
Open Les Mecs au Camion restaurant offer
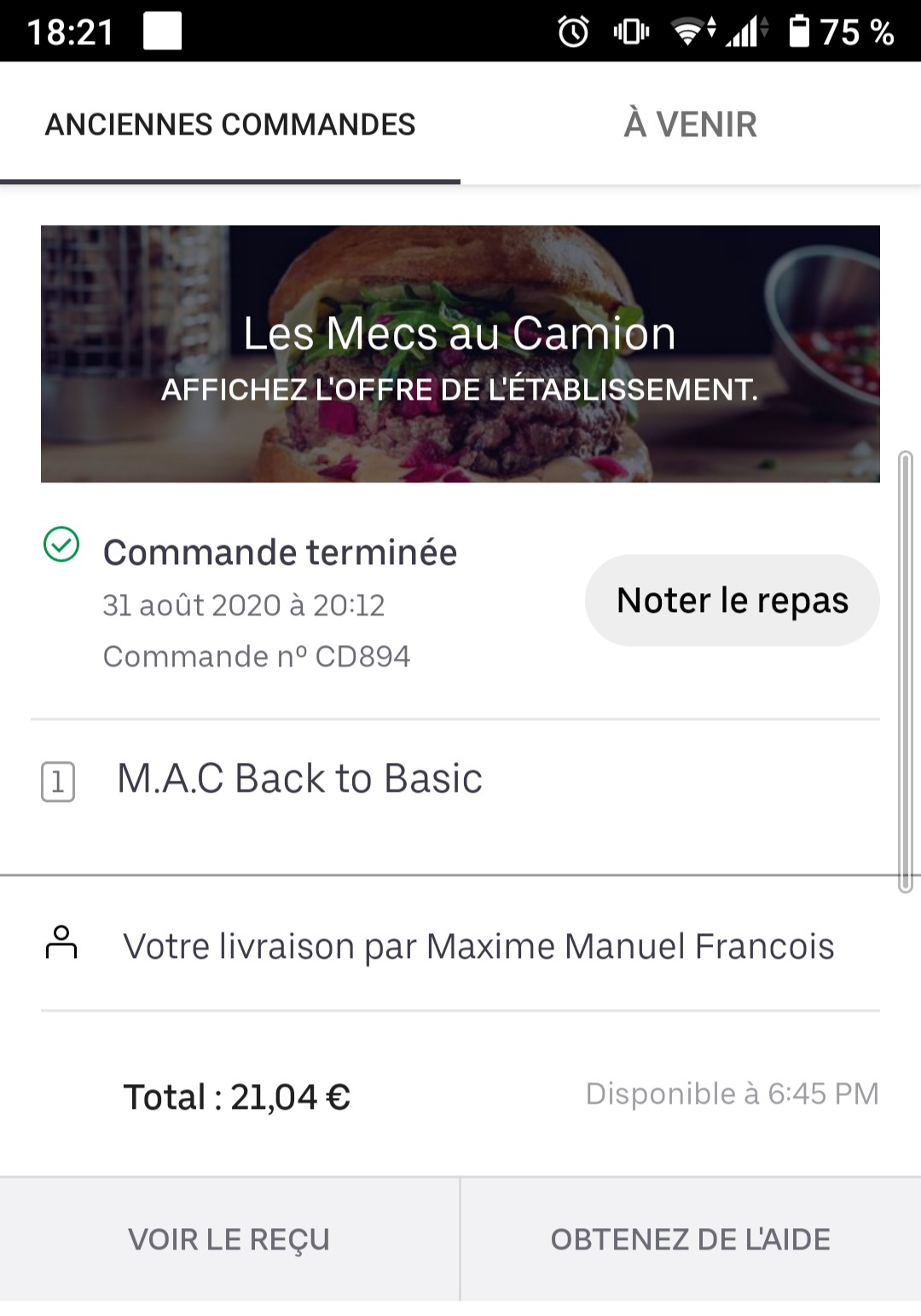click(460, 354)
